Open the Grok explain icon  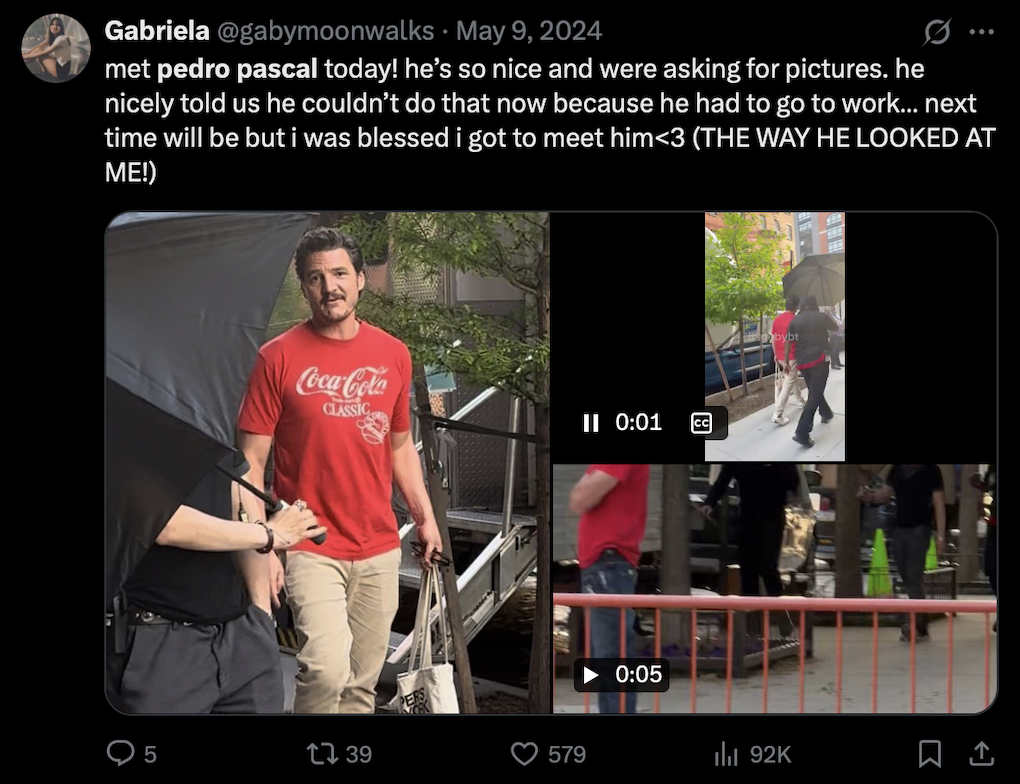click(936, 33)
